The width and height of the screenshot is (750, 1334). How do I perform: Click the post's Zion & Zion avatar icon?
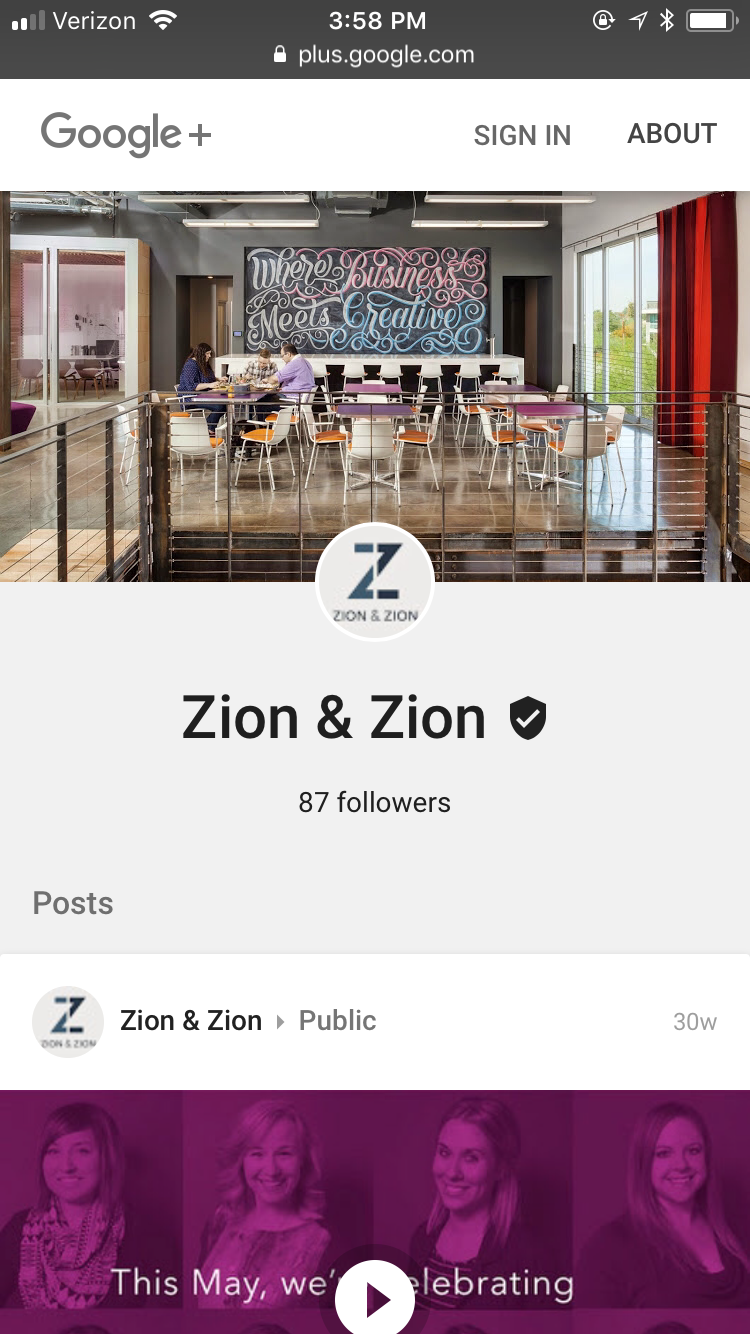pyautogui.click(x=68, y=1021)
